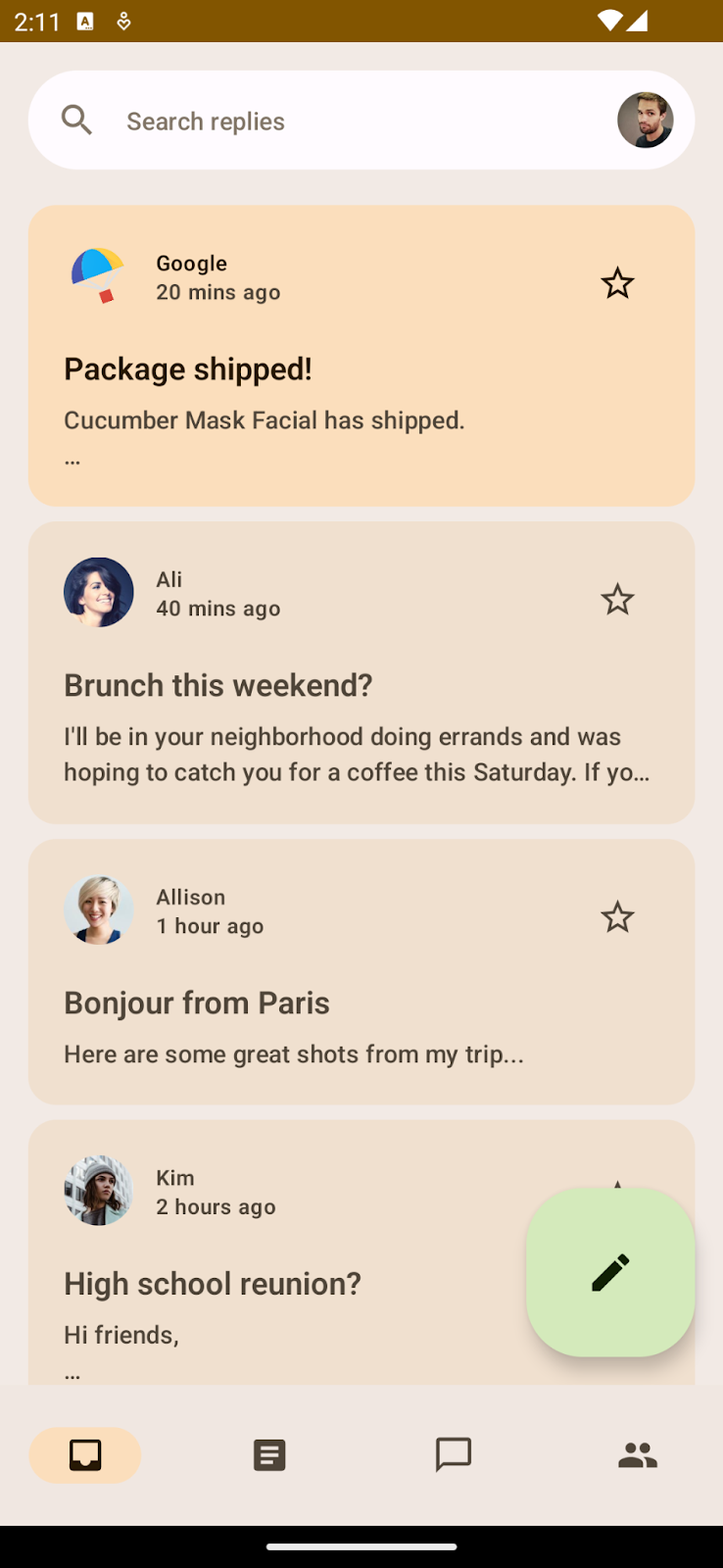Image resolution: width=723 pixels, height=1568 pixels.
Task: Switch to the Articles tab
Action: click(x=269, y=1455)
